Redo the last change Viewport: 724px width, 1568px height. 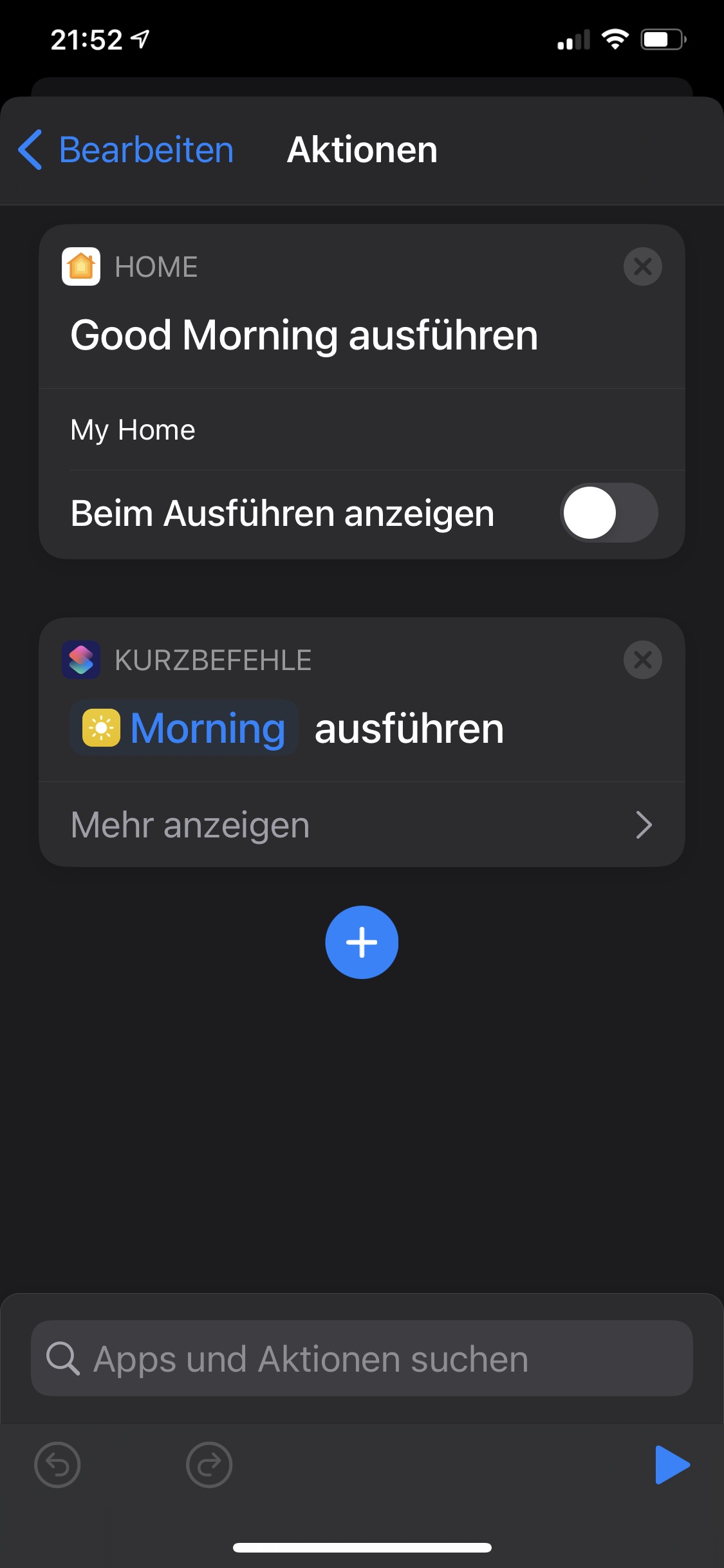[209, 1465]
